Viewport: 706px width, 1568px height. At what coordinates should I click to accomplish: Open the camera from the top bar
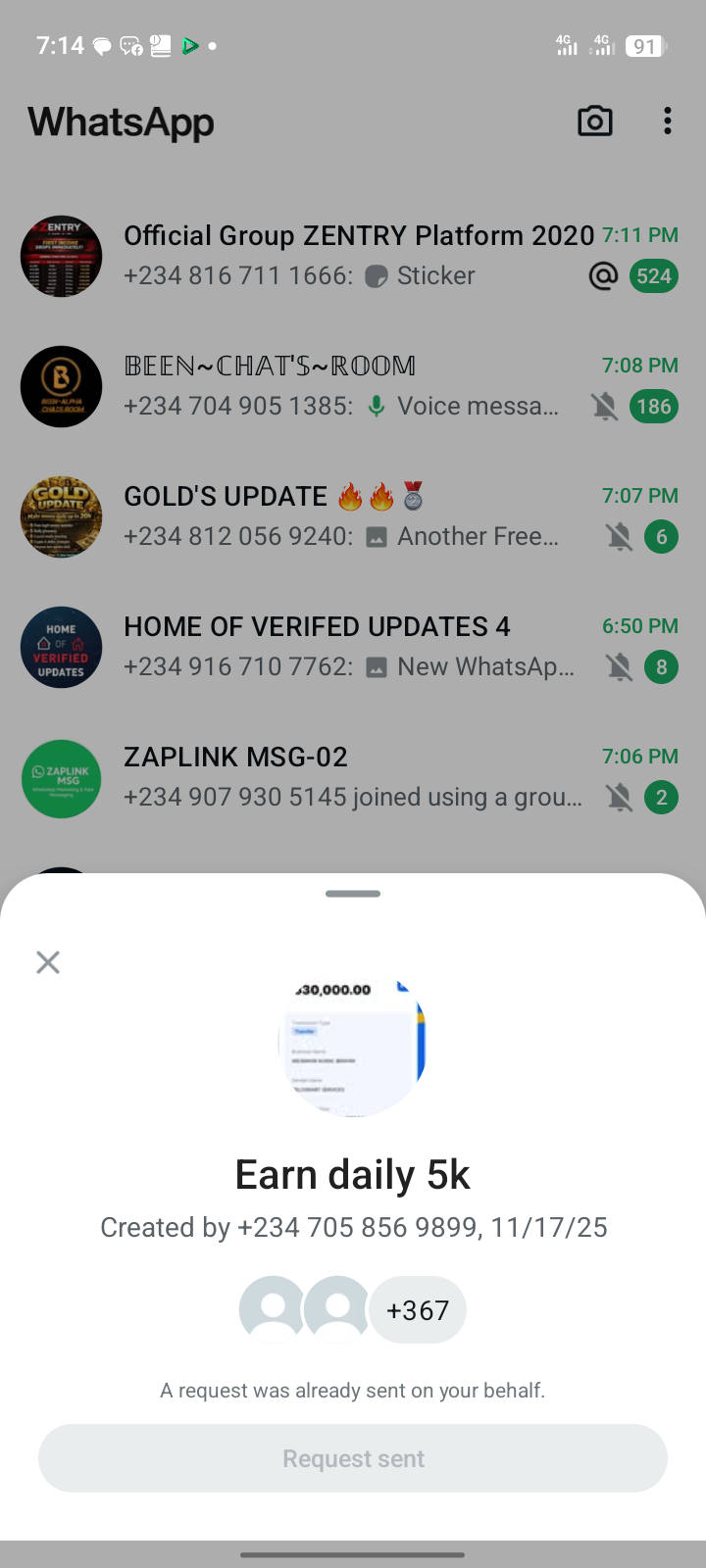[x=594, y=122]
